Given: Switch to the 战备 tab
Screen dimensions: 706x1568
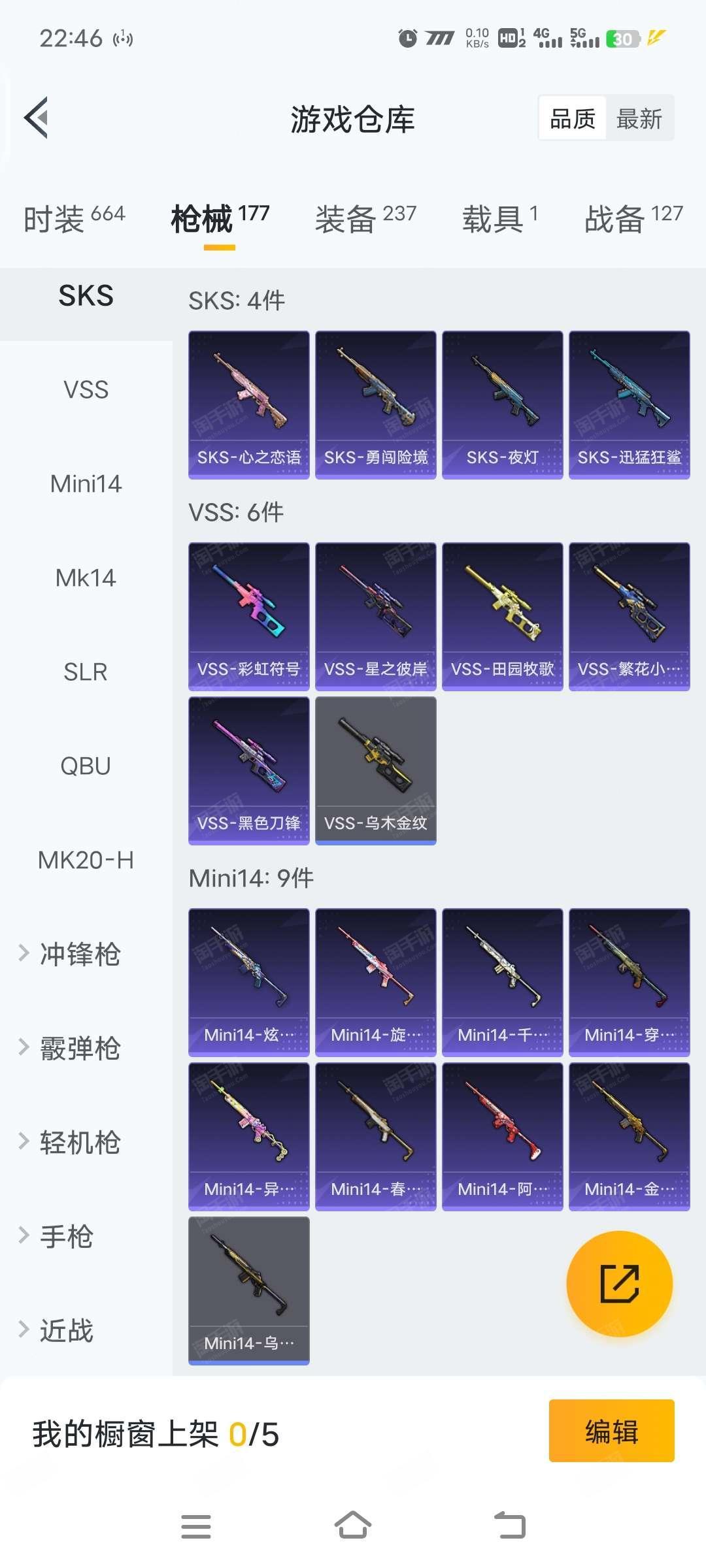Looking at the screenshot, I should point(633,218).
